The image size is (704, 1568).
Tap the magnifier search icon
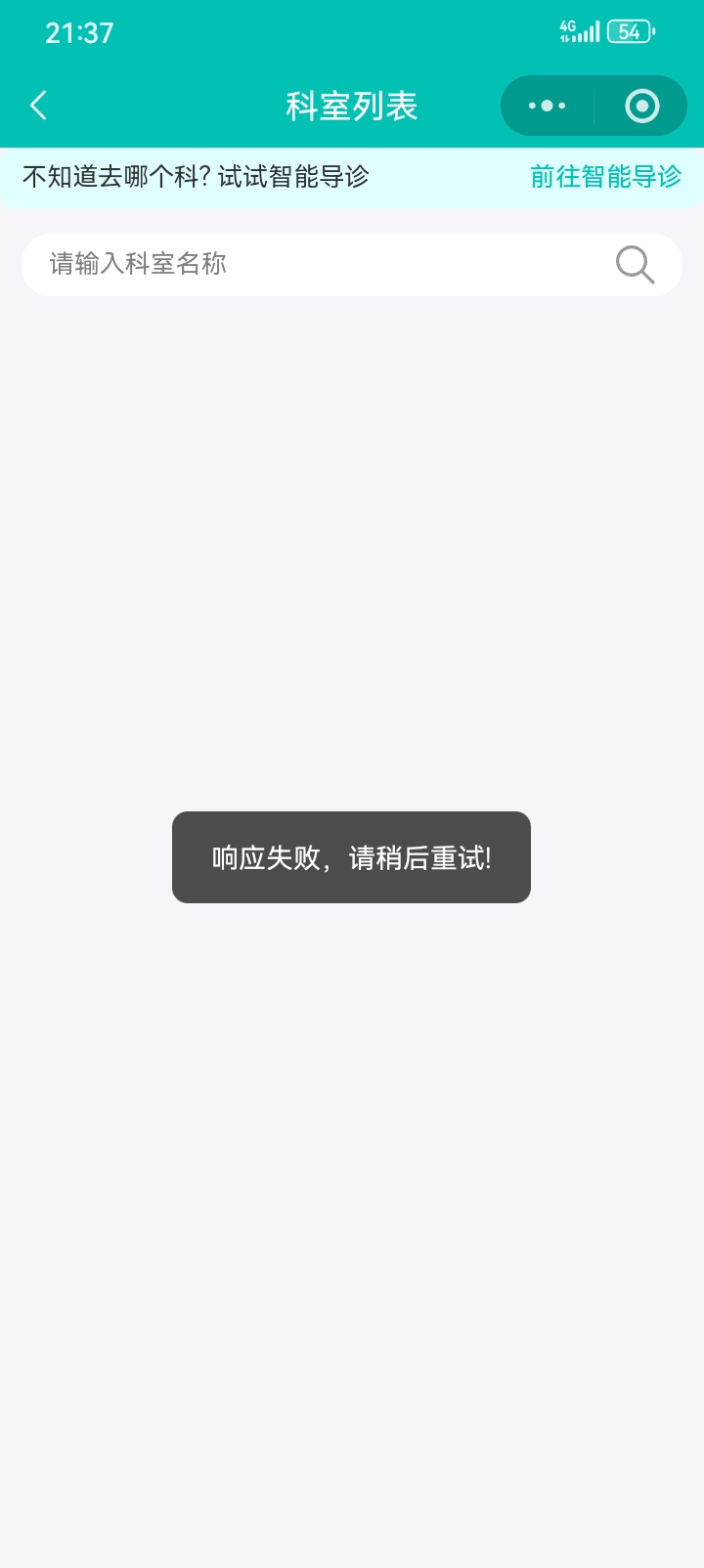pyautogui.click(x=635, y=264)
